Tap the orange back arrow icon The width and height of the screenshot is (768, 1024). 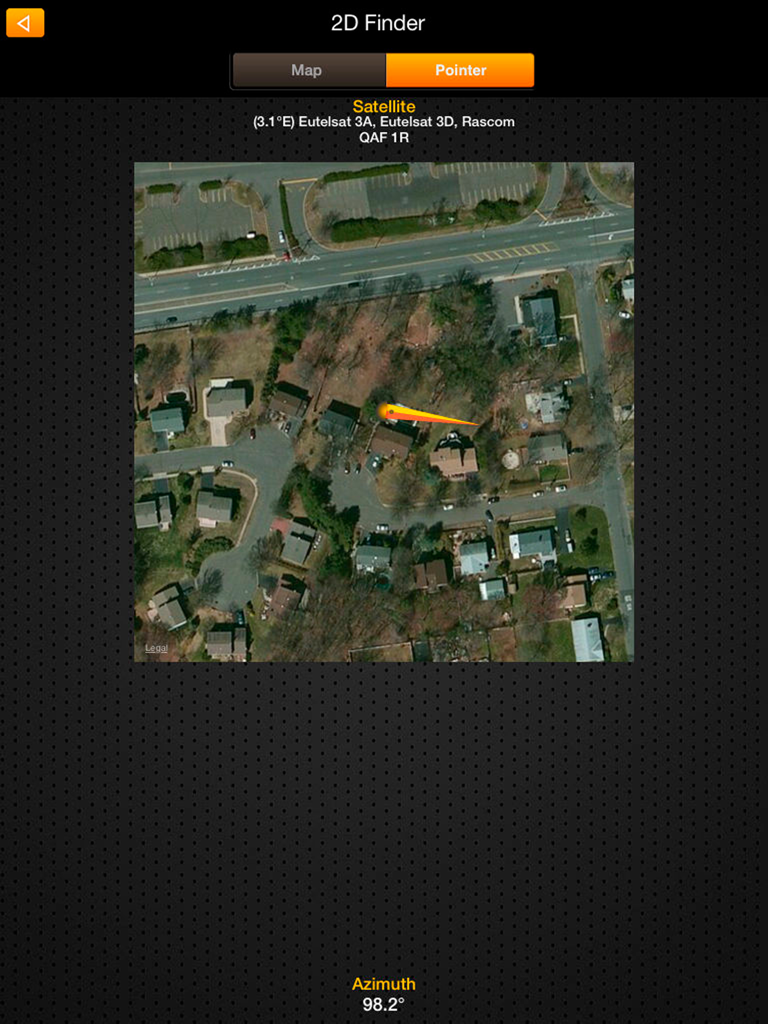(24, 22)
